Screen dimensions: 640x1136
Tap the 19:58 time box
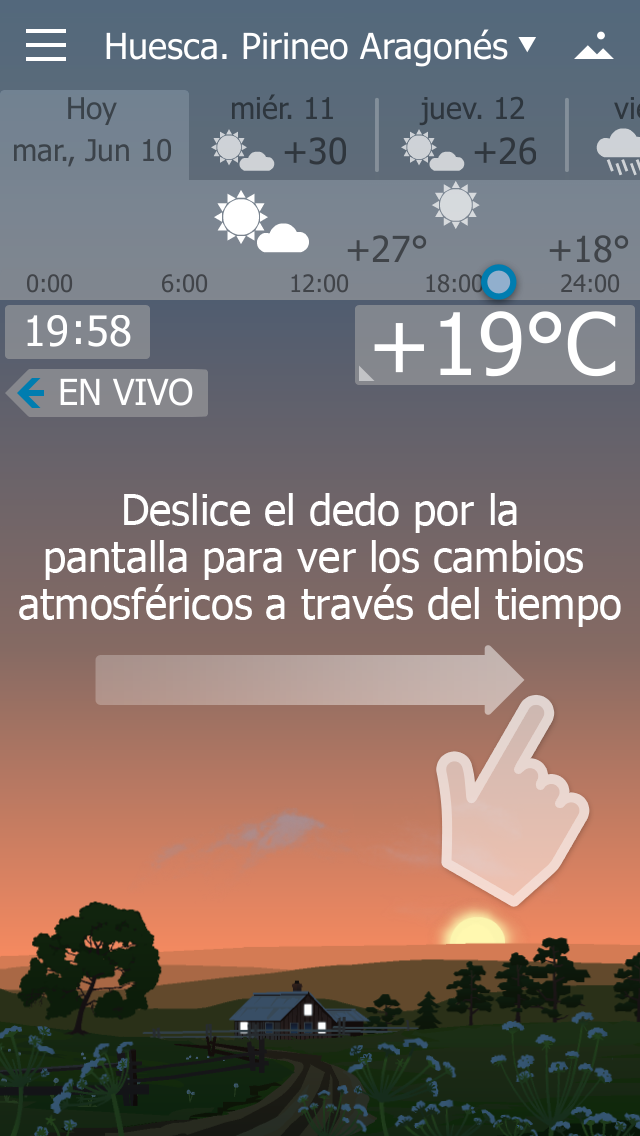[78, 332]
